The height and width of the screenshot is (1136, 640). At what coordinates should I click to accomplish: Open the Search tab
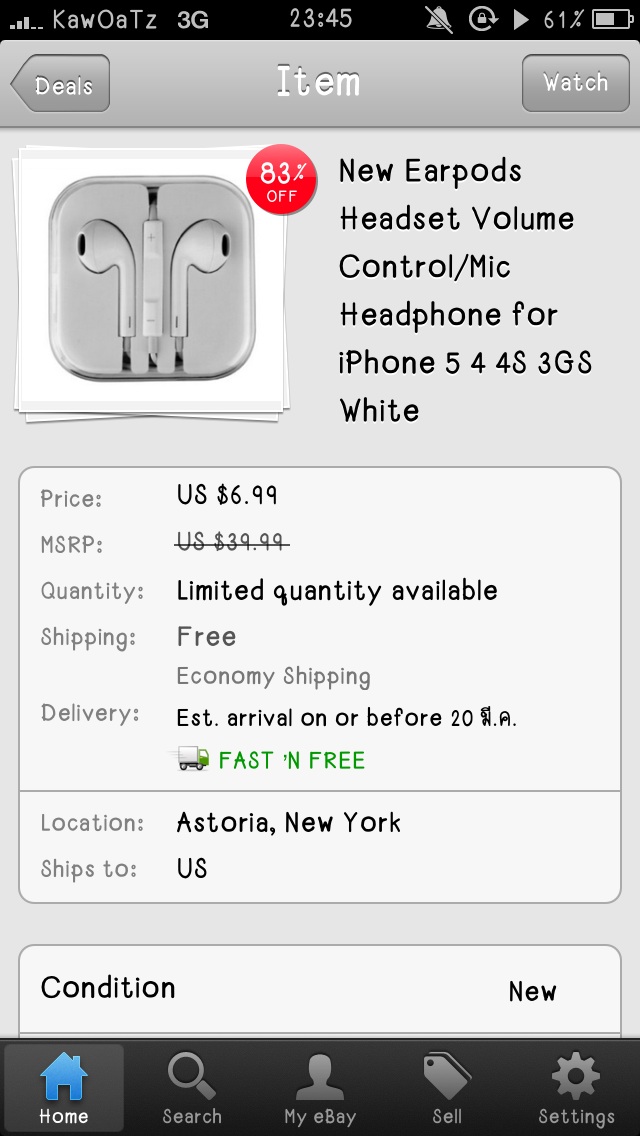click(192, 1087)
